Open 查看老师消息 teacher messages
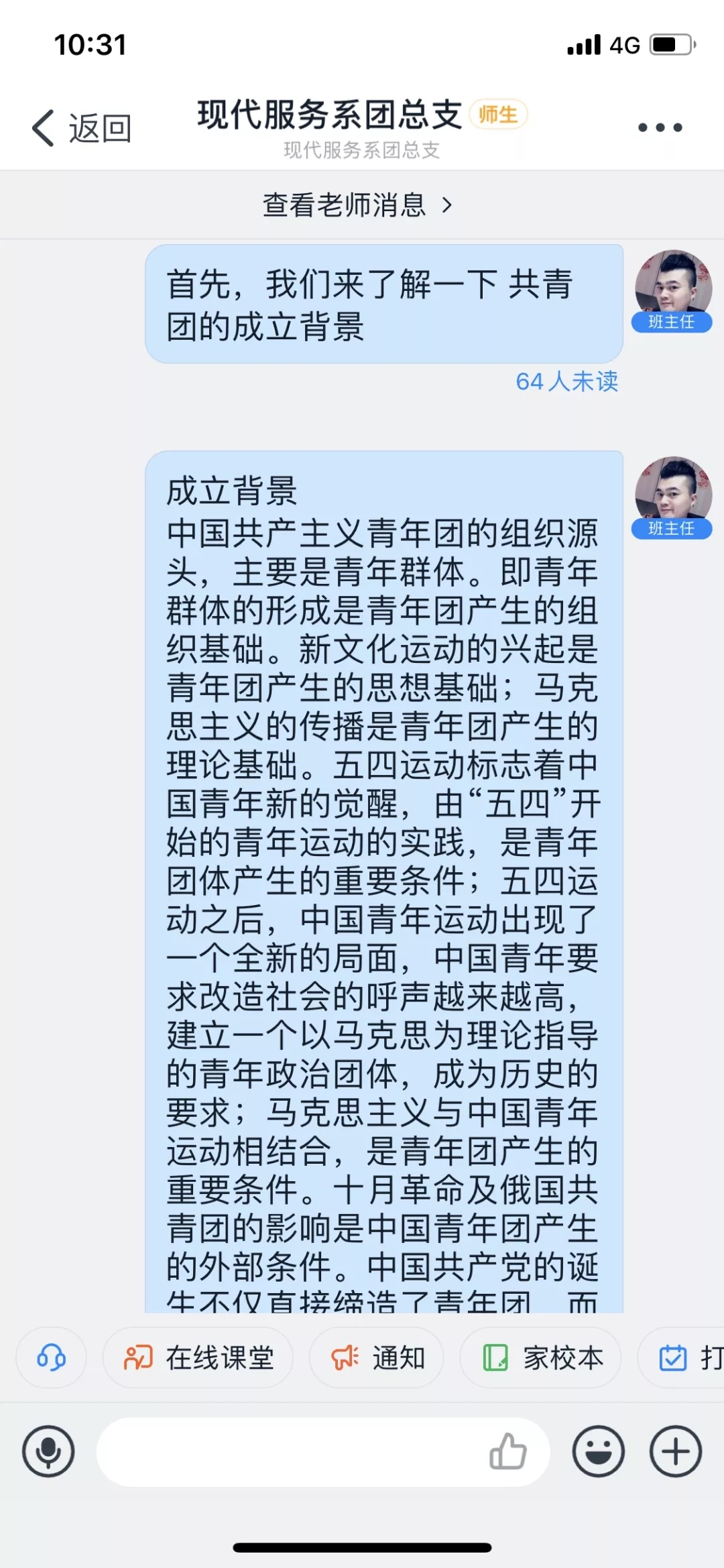Viewport: 724px width, 1568px height. point(358,205)
